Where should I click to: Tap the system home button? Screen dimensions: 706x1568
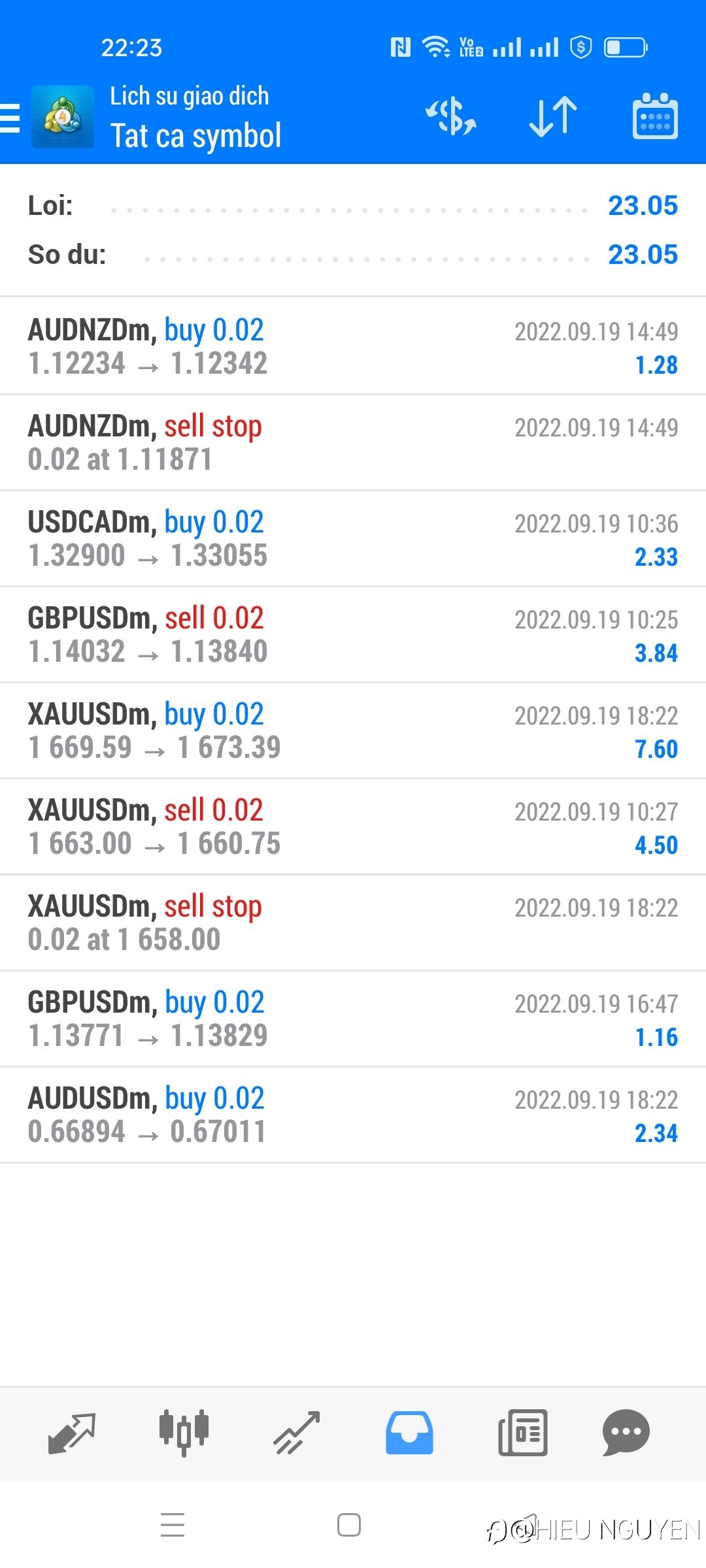(x=349, y=1526)
